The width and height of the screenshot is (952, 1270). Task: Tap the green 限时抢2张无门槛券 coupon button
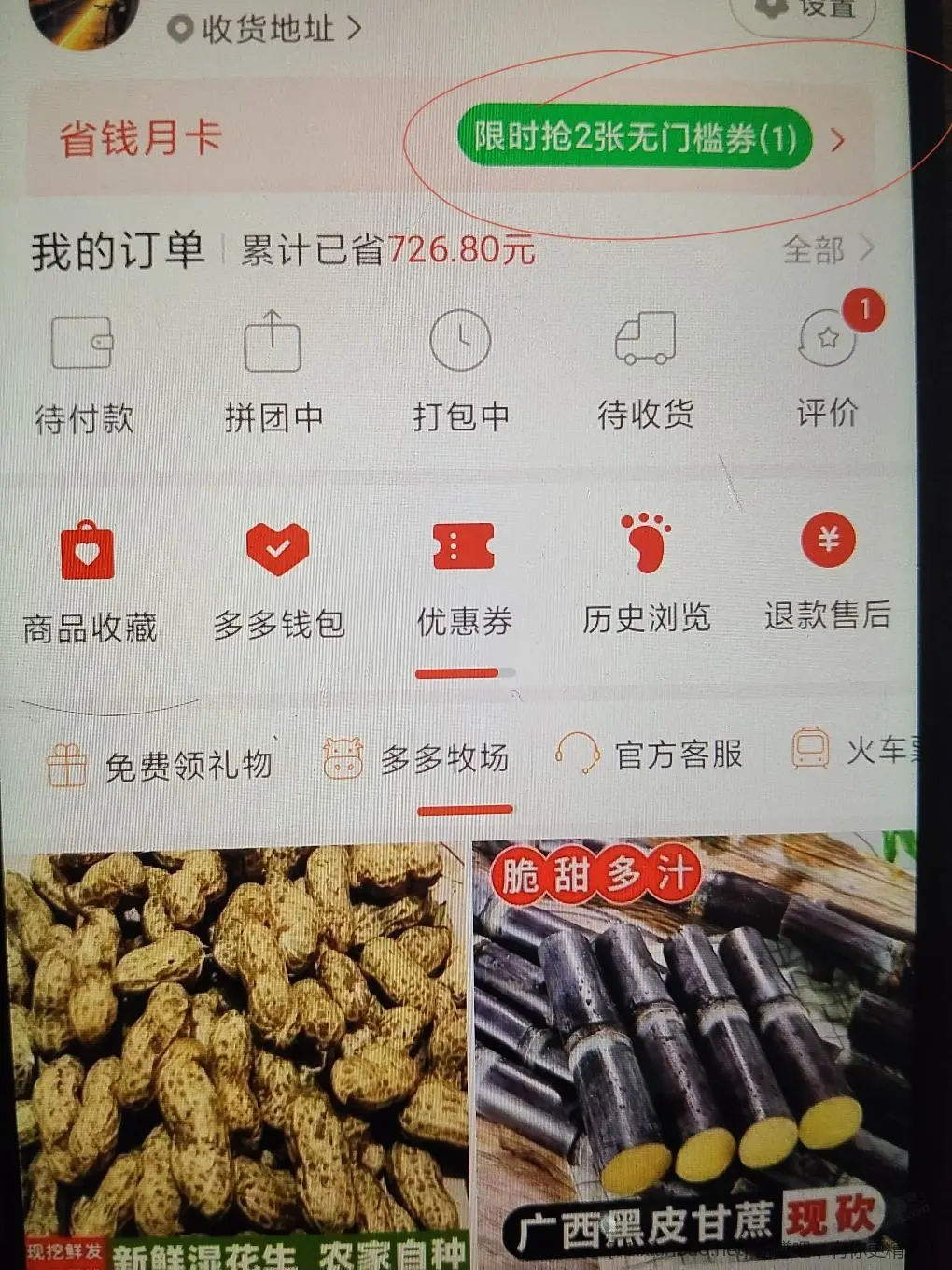click(637, 138)
